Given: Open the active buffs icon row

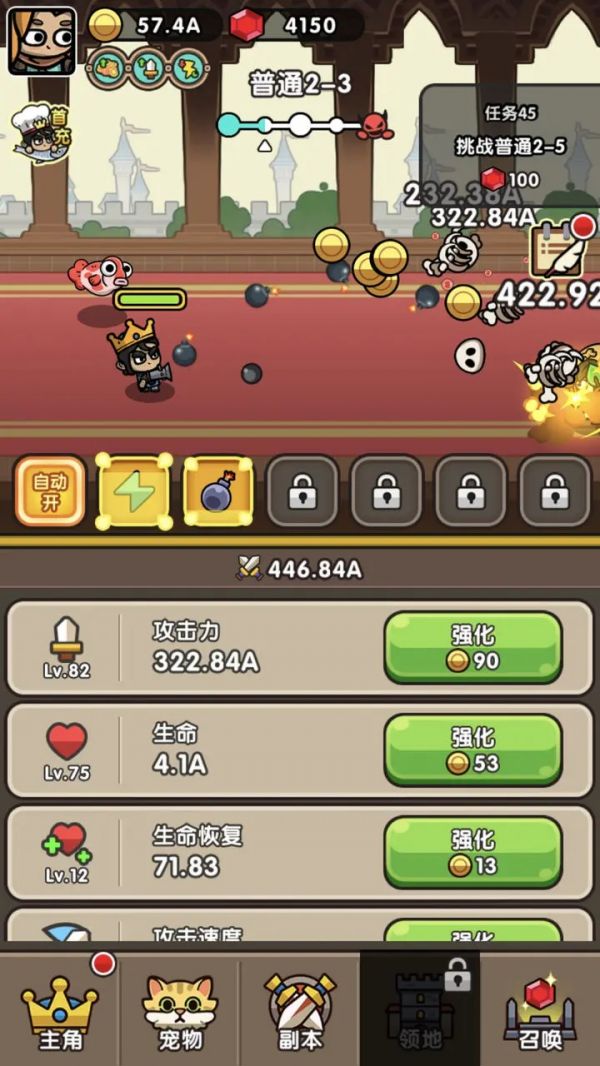Looking at the screenshot, I should (147, 69).
